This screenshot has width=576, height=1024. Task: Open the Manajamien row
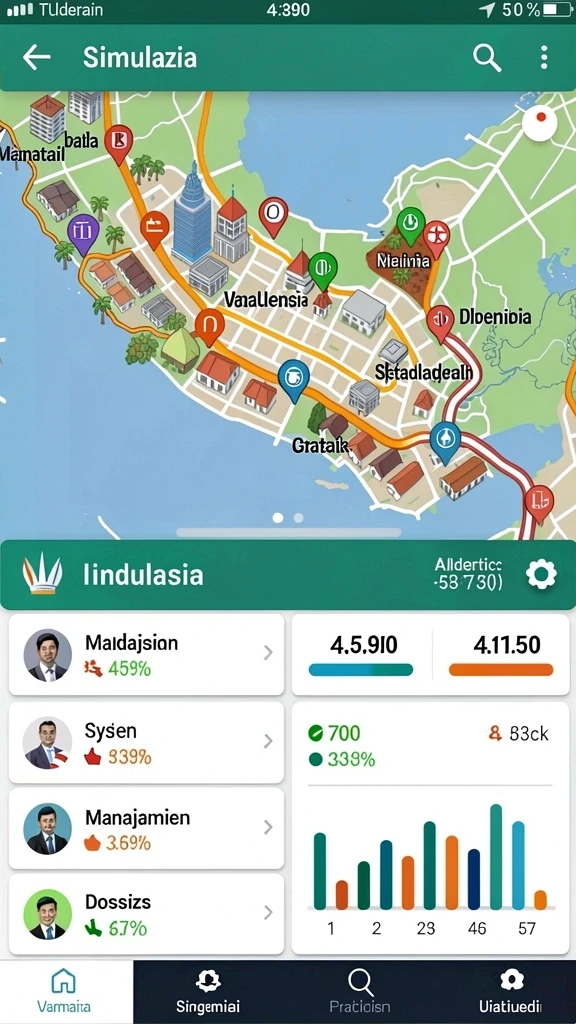point(146,828)
